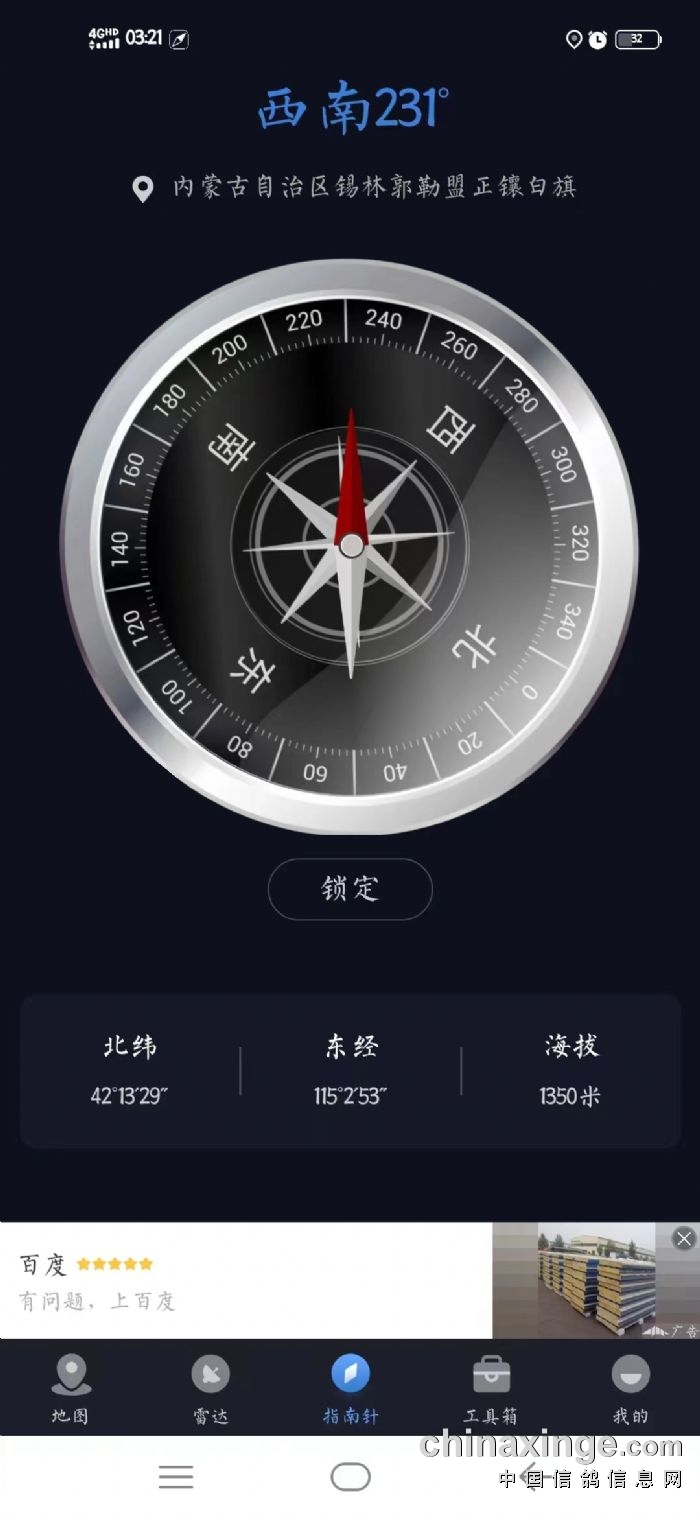Image resolution: width=700 pixels, height=1517 pixels.
Task: Dismiss the 百度 ad banner
Action: click(x=683, y=1239)
